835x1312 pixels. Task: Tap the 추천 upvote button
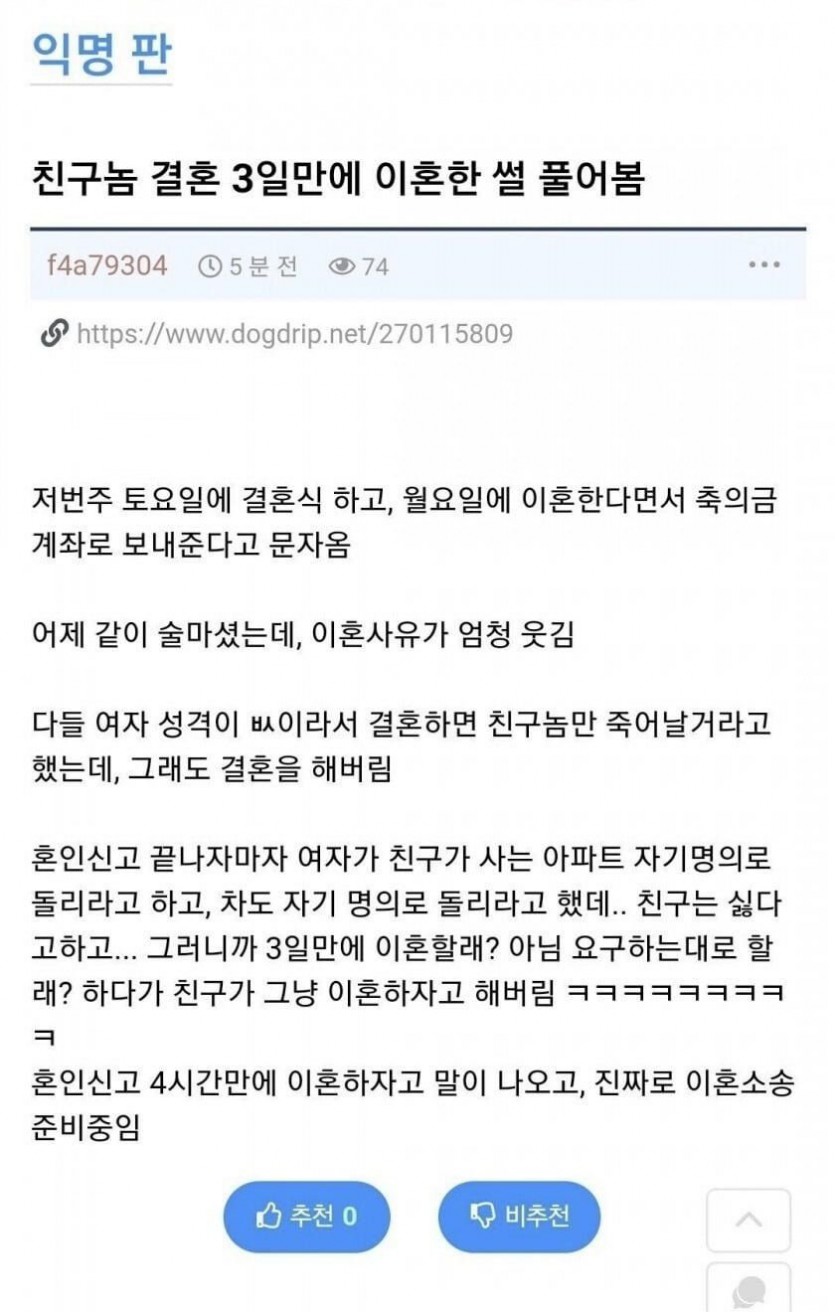306,1216
